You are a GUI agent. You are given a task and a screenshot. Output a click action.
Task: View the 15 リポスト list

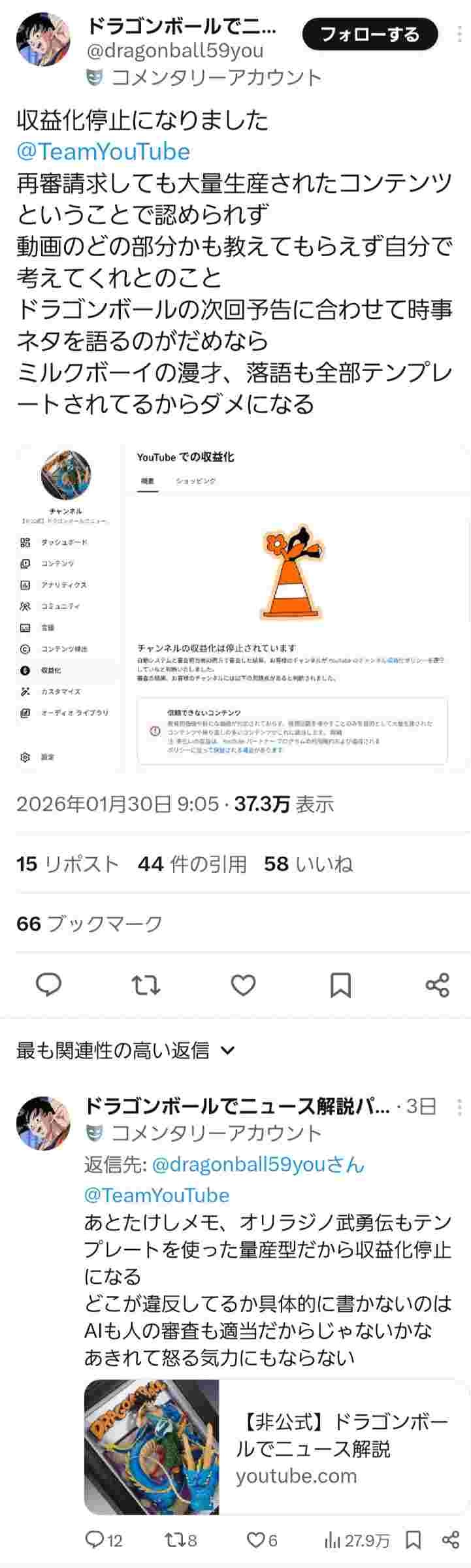click(67, 864)
